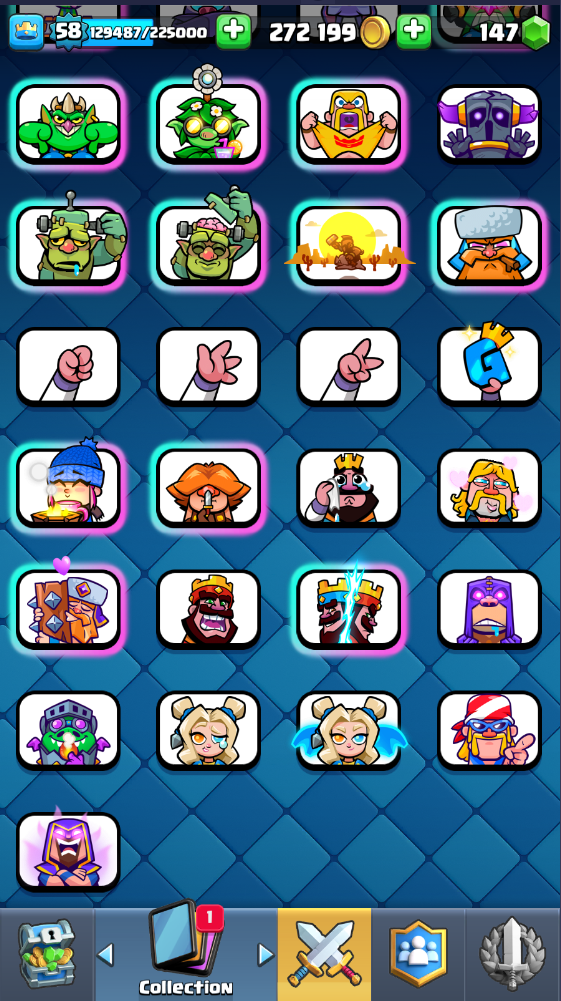Select the Barbarian ripping yellow shirt emote

point(348,124)
